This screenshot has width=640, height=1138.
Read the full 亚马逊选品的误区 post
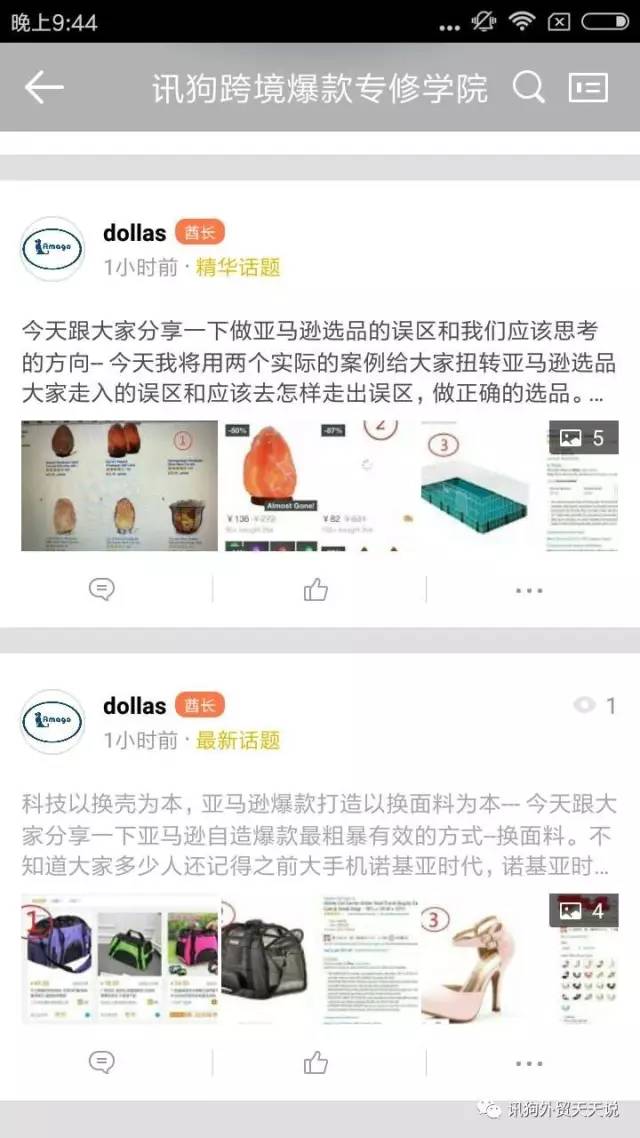tap(319, 363)
